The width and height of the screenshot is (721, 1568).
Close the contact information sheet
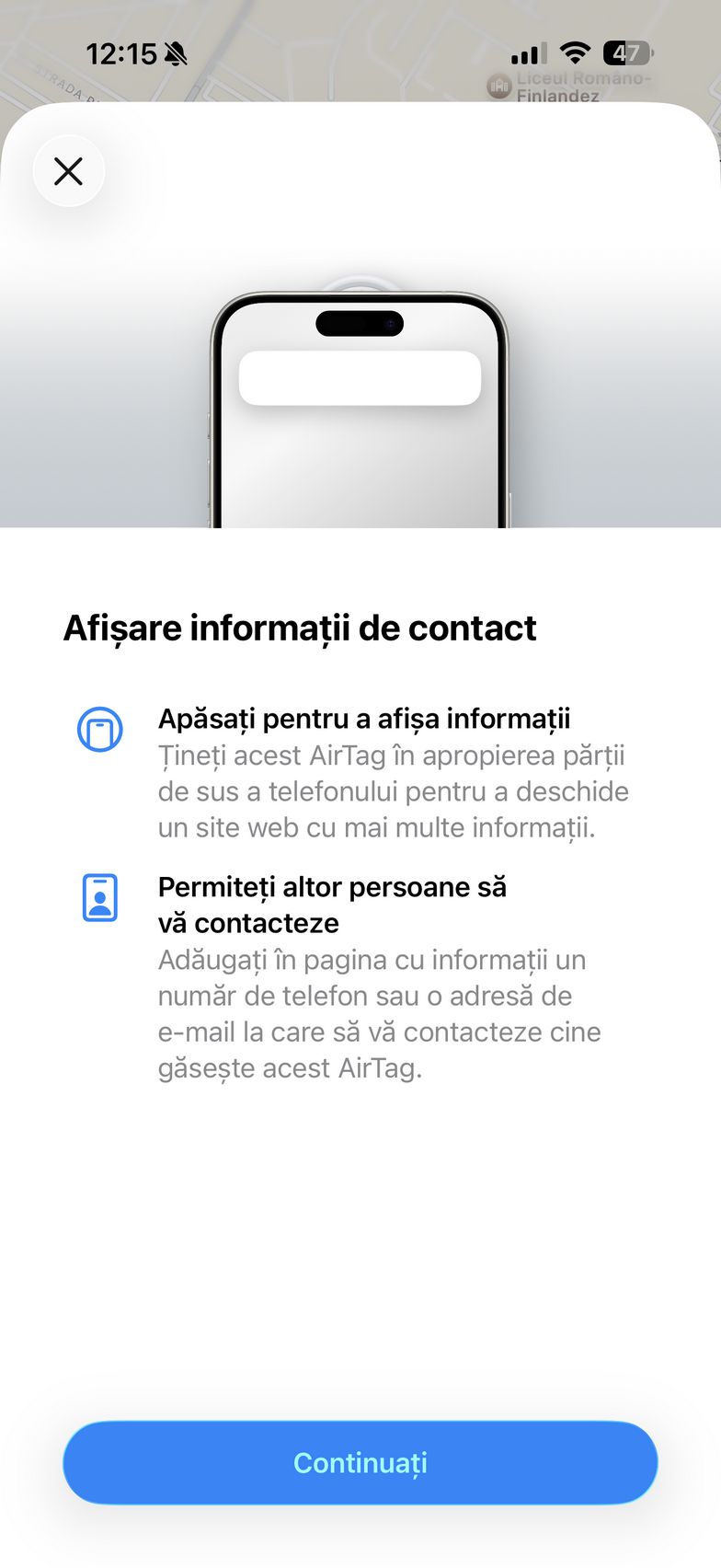click(x=69, y=171)
